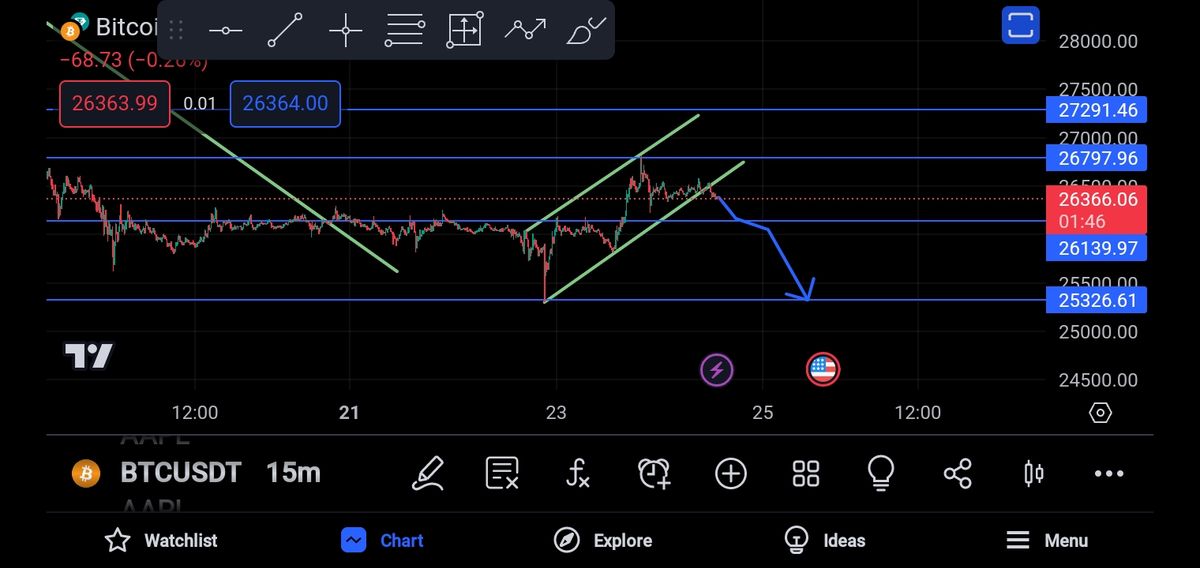Open the chart settings hexagon icon
Viewport: 1200px width, 568px height.
1100,413
